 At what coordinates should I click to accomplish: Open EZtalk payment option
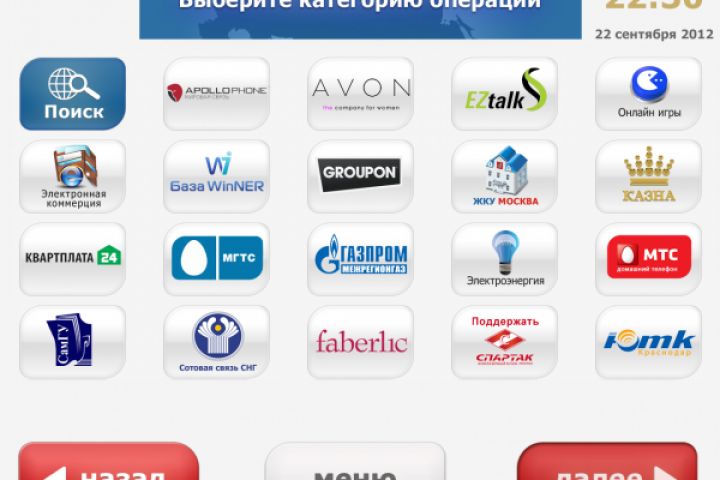coord(504,94)
